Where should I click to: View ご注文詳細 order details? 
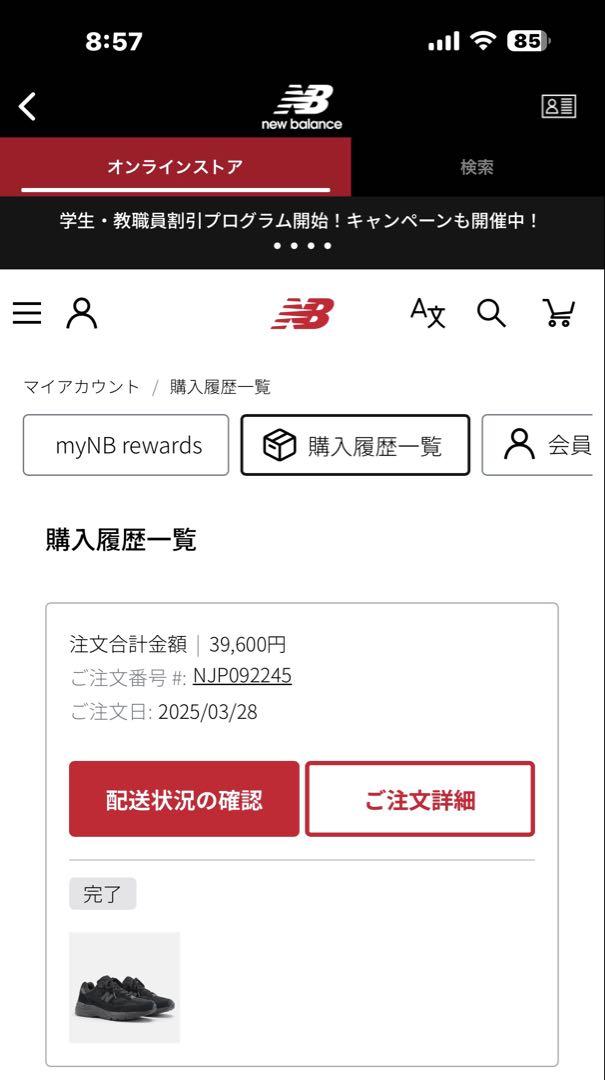pyautogui.click(x=420, y=799)
